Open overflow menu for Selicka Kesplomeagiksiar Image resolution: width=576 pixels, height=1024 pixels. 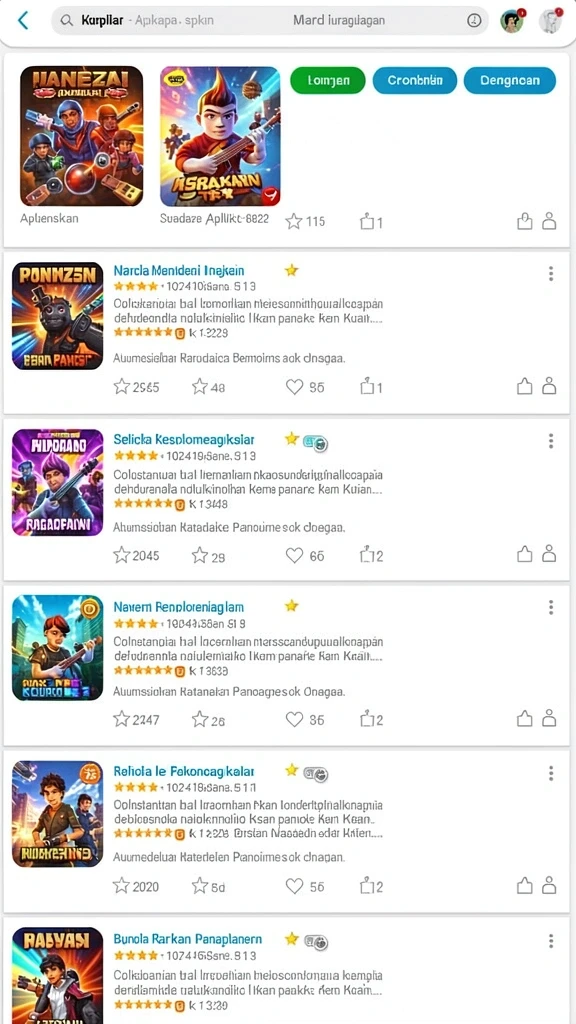(x=551, y=441)
